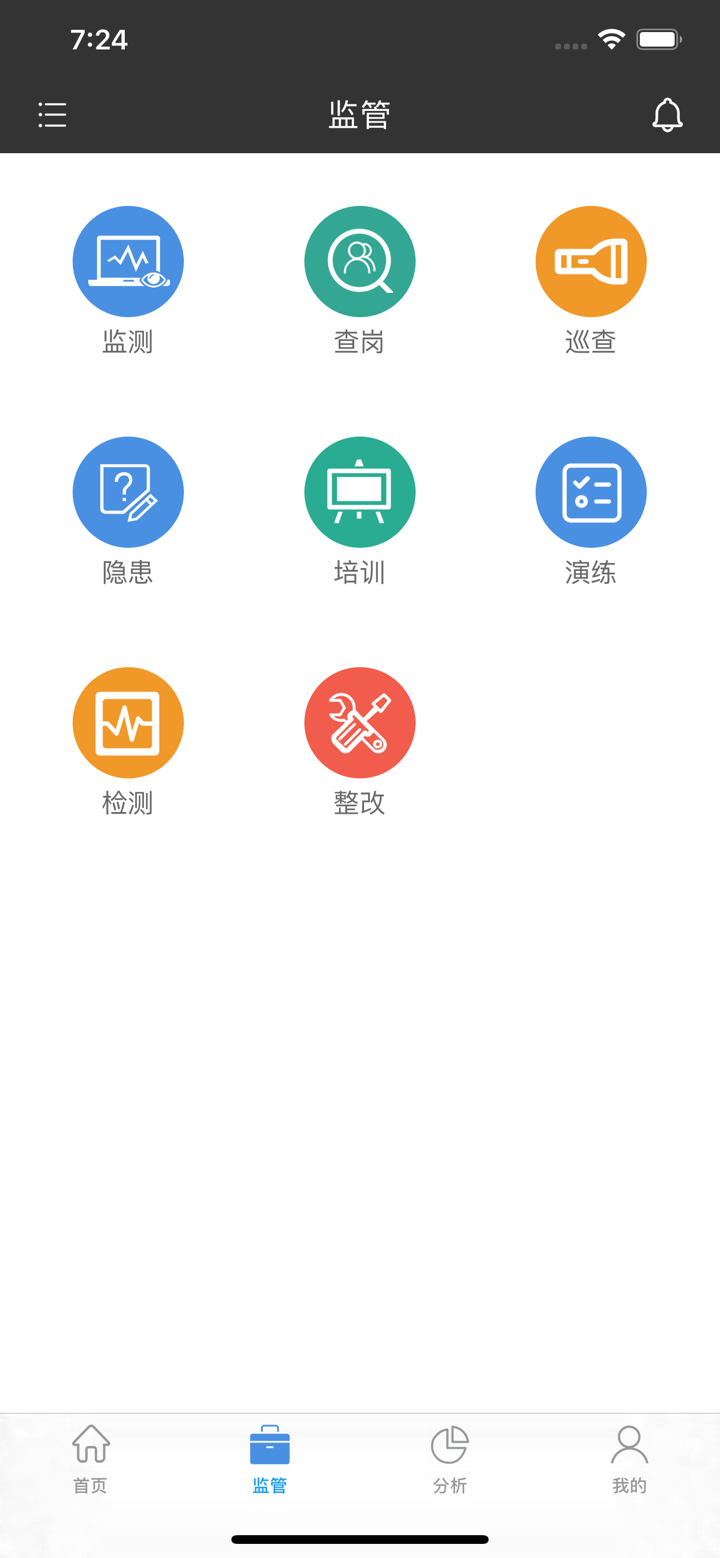Image resolution: width=720 pixels, height=1558 pixels.
Task: Switch to the 分析 analysis tab
Action: pyautogui.click(x=449, y=1460)
